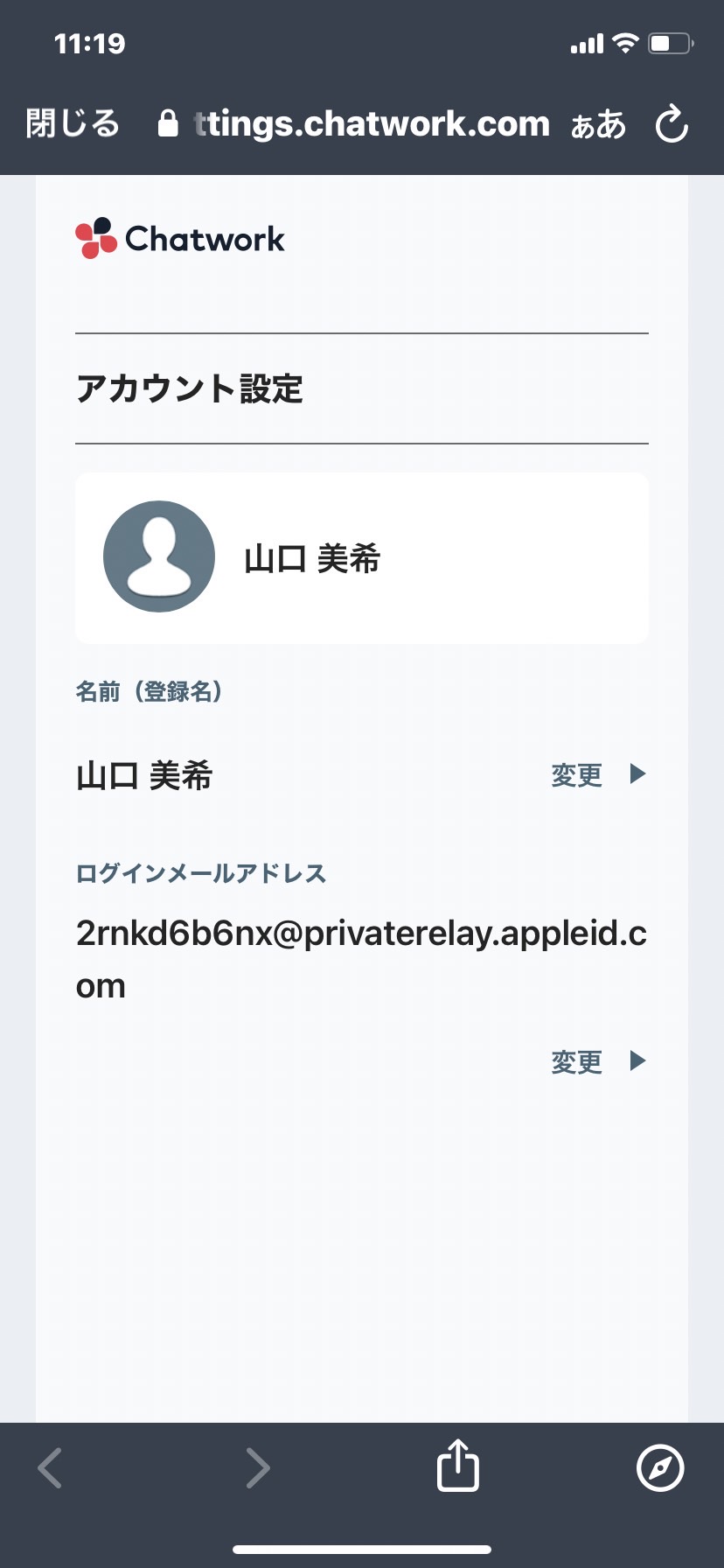Tap the chatwork.com address bar

tap(354, 123)
